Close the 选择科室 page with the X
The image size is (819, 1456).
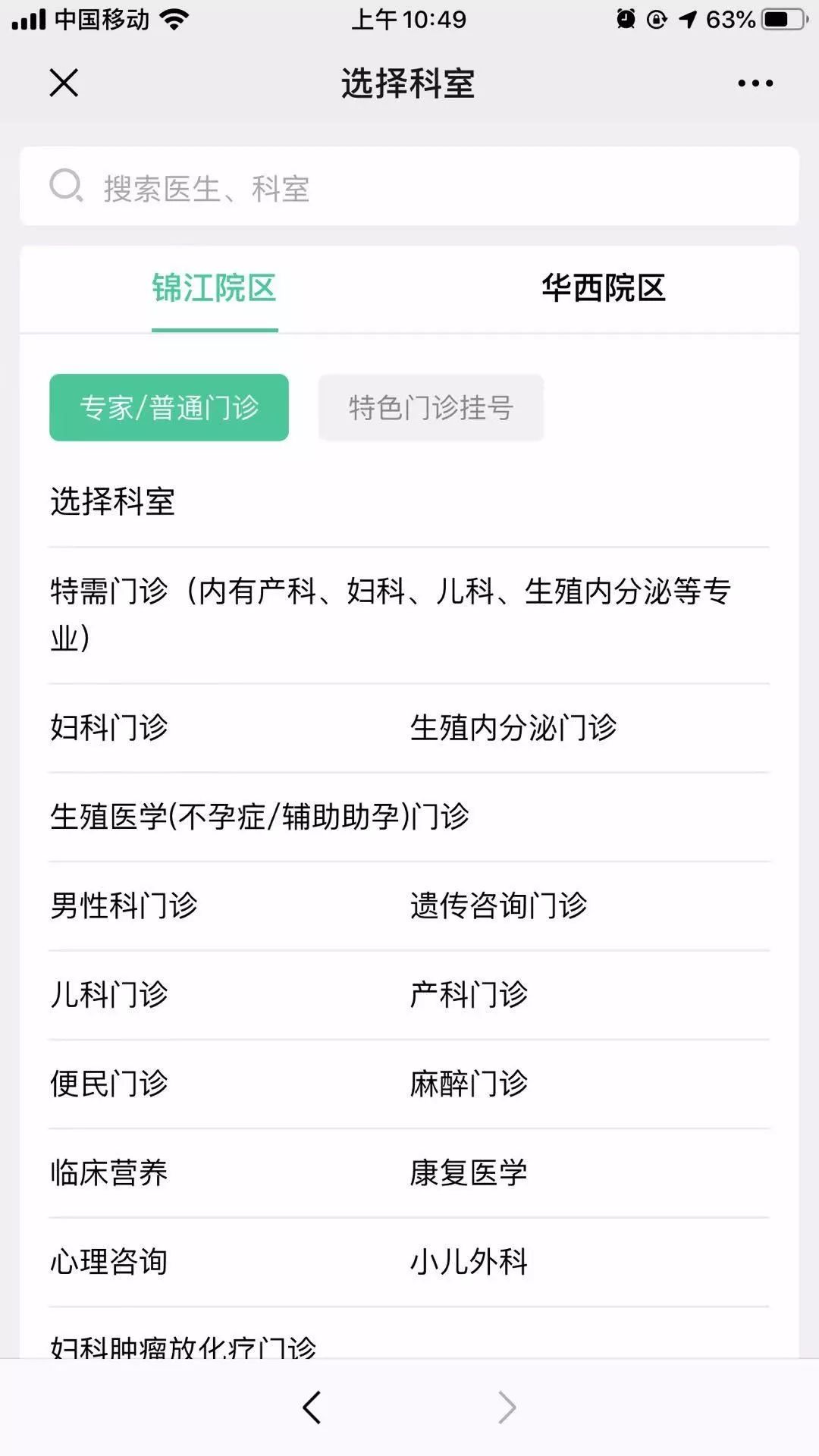click(64, 83)
